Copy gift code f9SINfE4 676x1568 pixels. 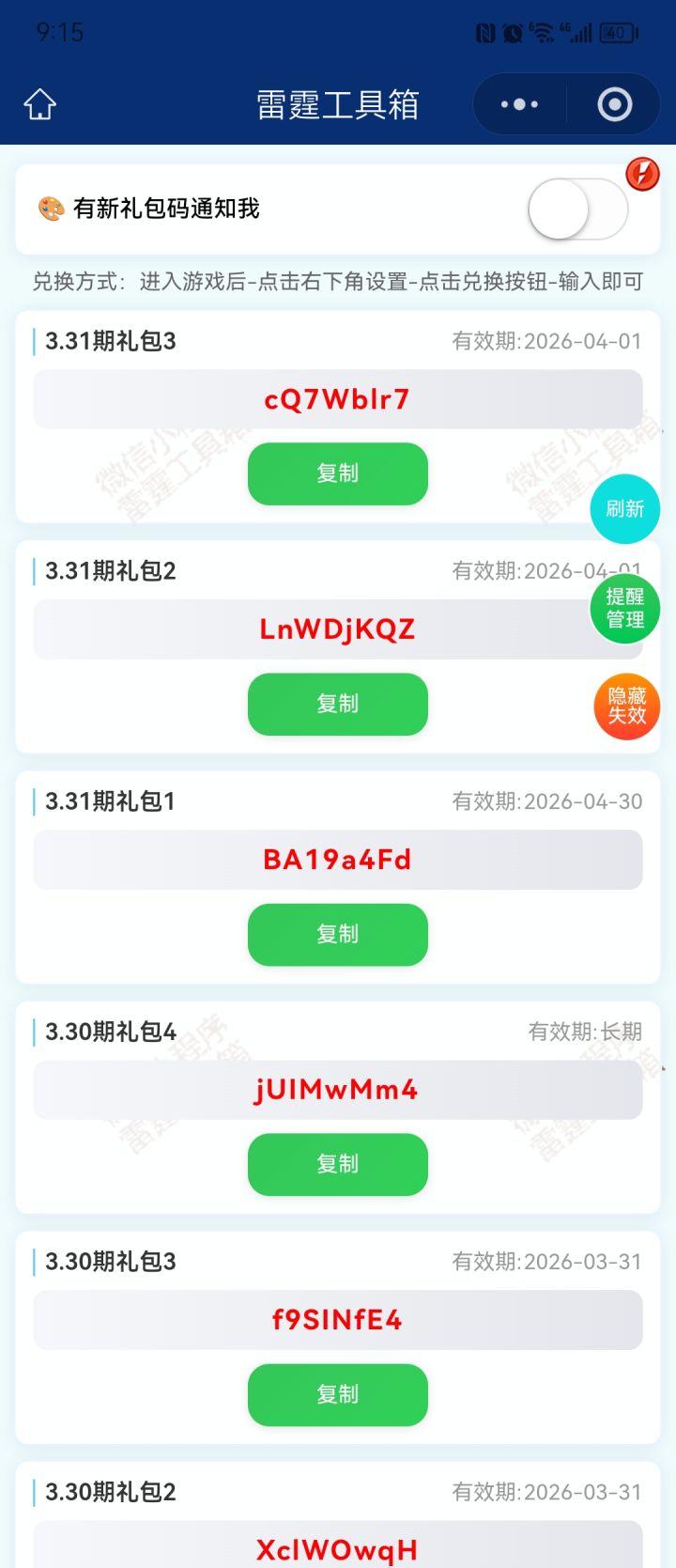coord(337,1394)
